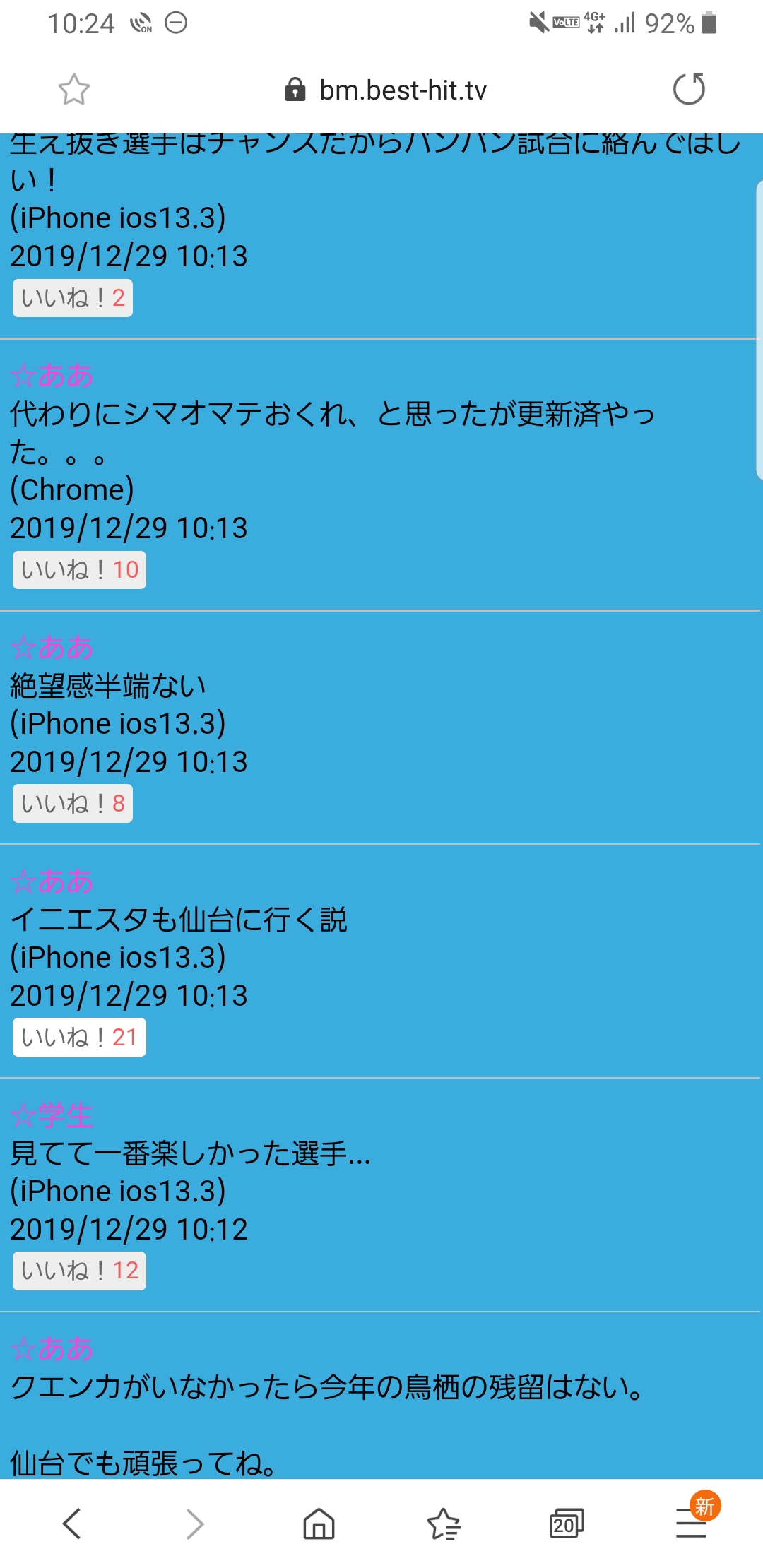Like the イニエスタも仙台に行く説 comment
The width and height of the screenshot is (763, 1568).
[79, 1038]
